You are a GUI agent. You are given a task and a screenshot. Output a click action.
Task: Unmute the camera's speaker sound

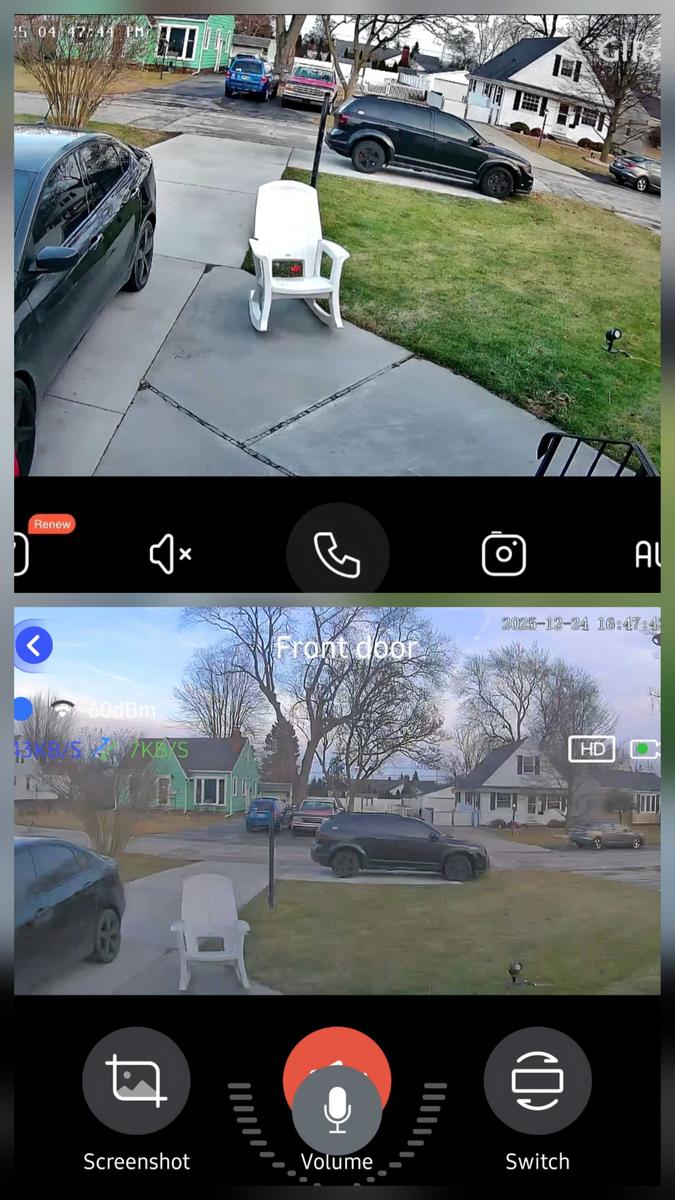point(169,554)
